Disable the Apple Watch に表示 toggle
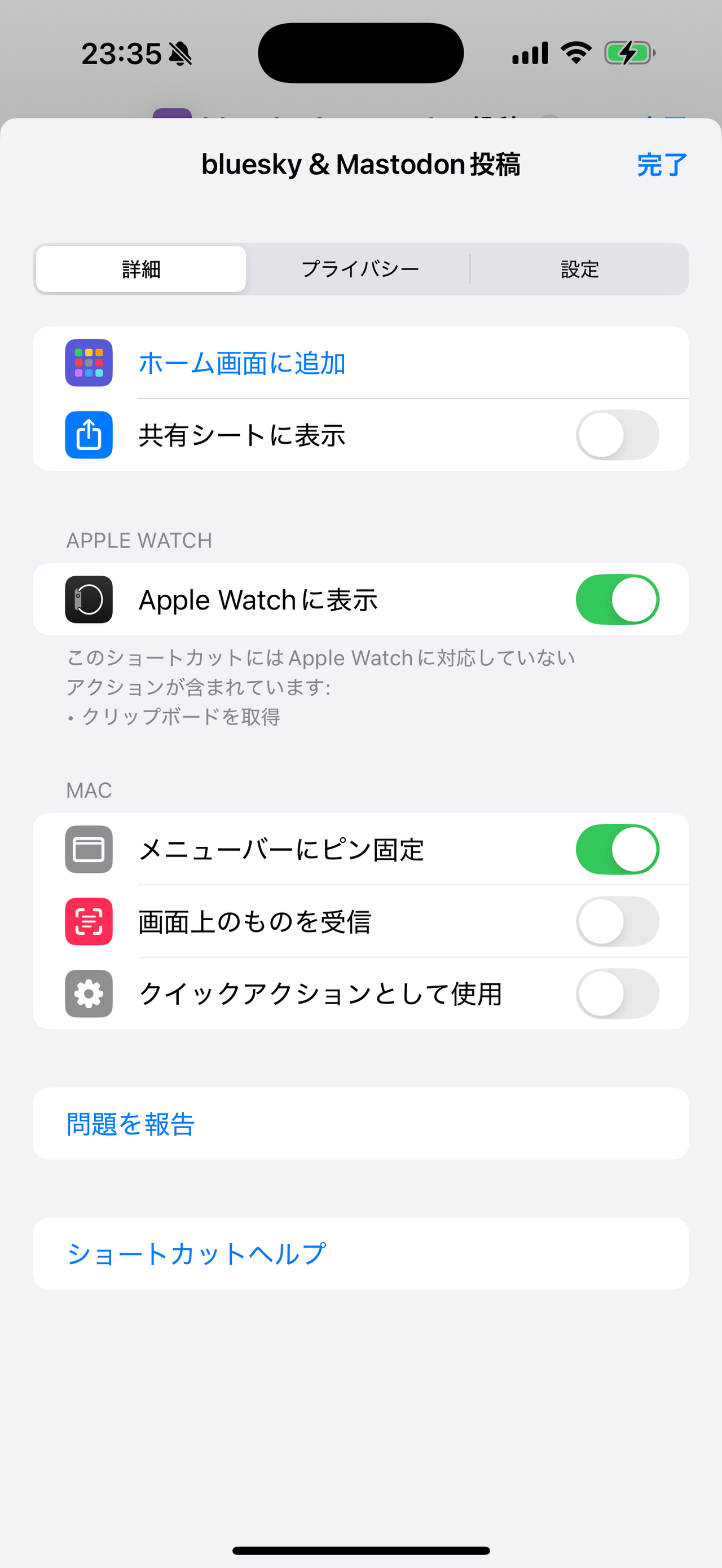722x1568 pixels. tap(617, 599)
